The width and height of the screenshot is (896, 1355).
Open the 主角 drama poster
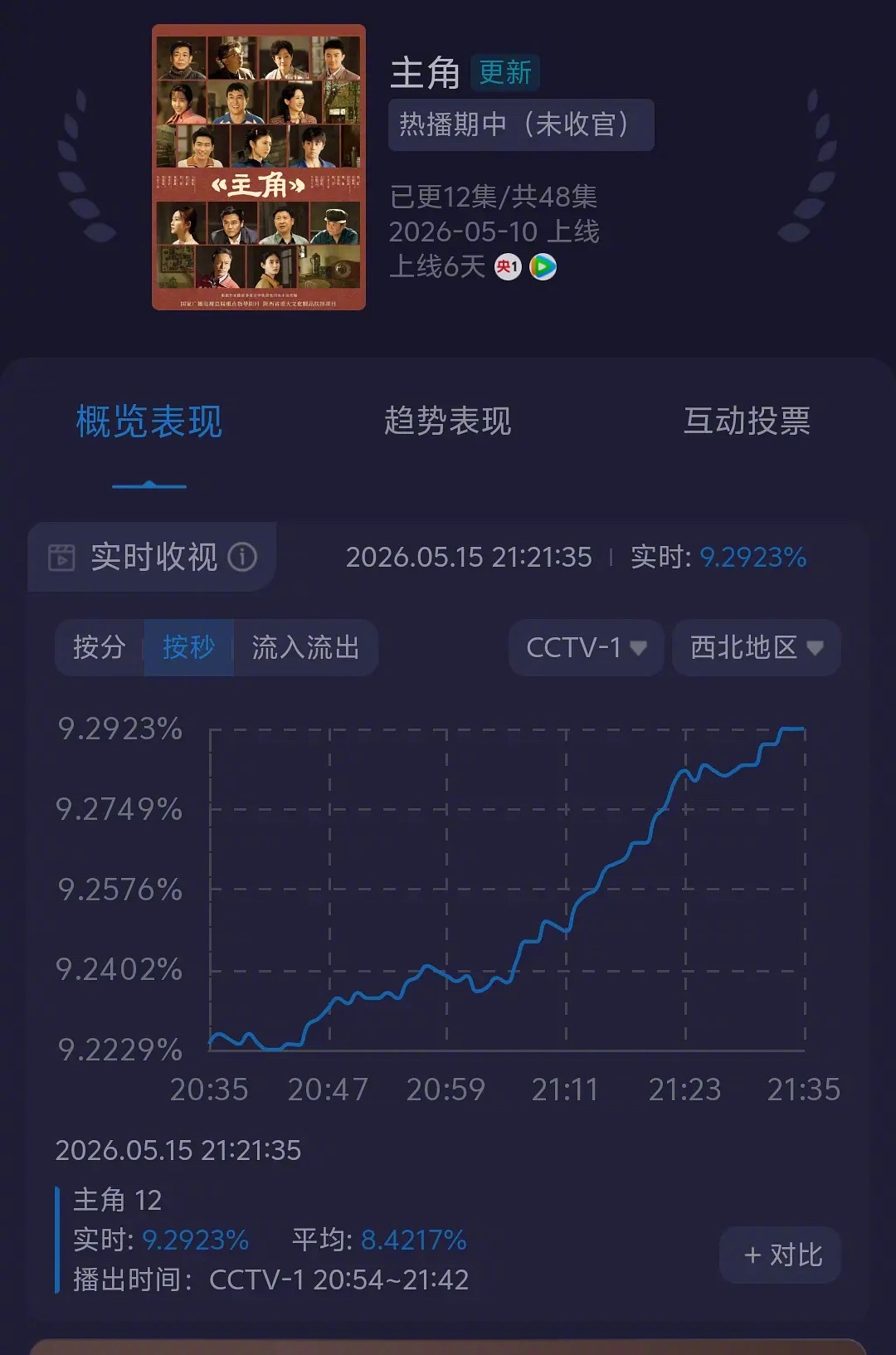point(259,168)
